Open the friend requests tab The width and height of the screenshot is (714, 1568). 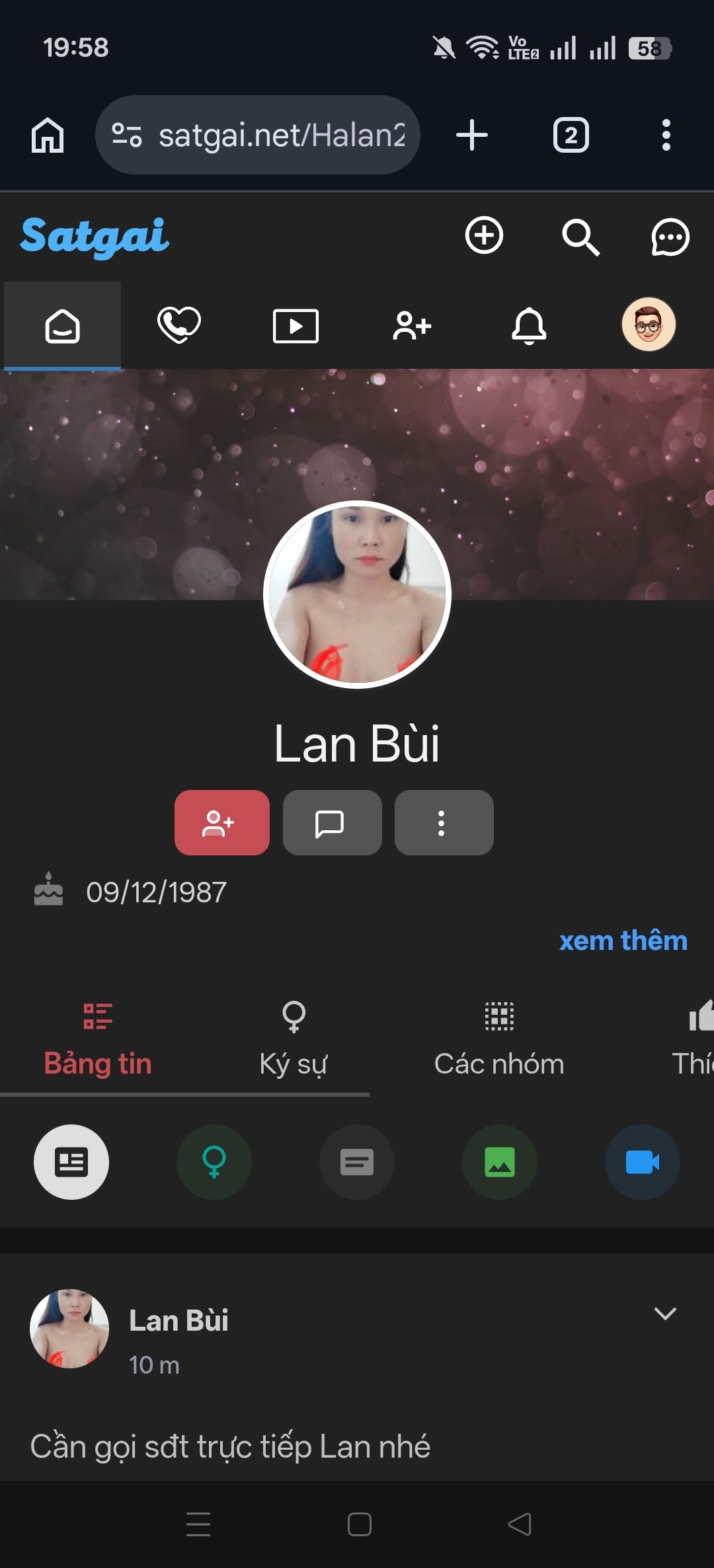tap(412, 326)
